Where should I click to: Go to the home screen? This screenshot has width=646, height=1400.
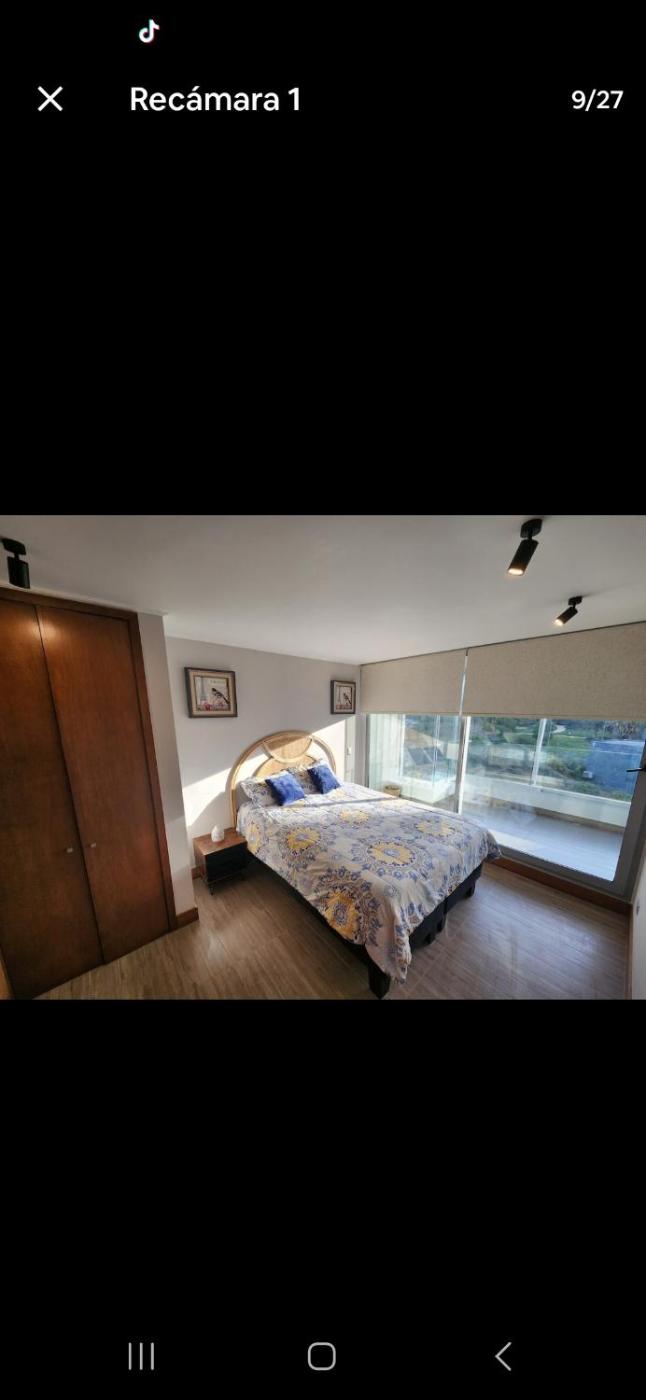point(321,1356)
